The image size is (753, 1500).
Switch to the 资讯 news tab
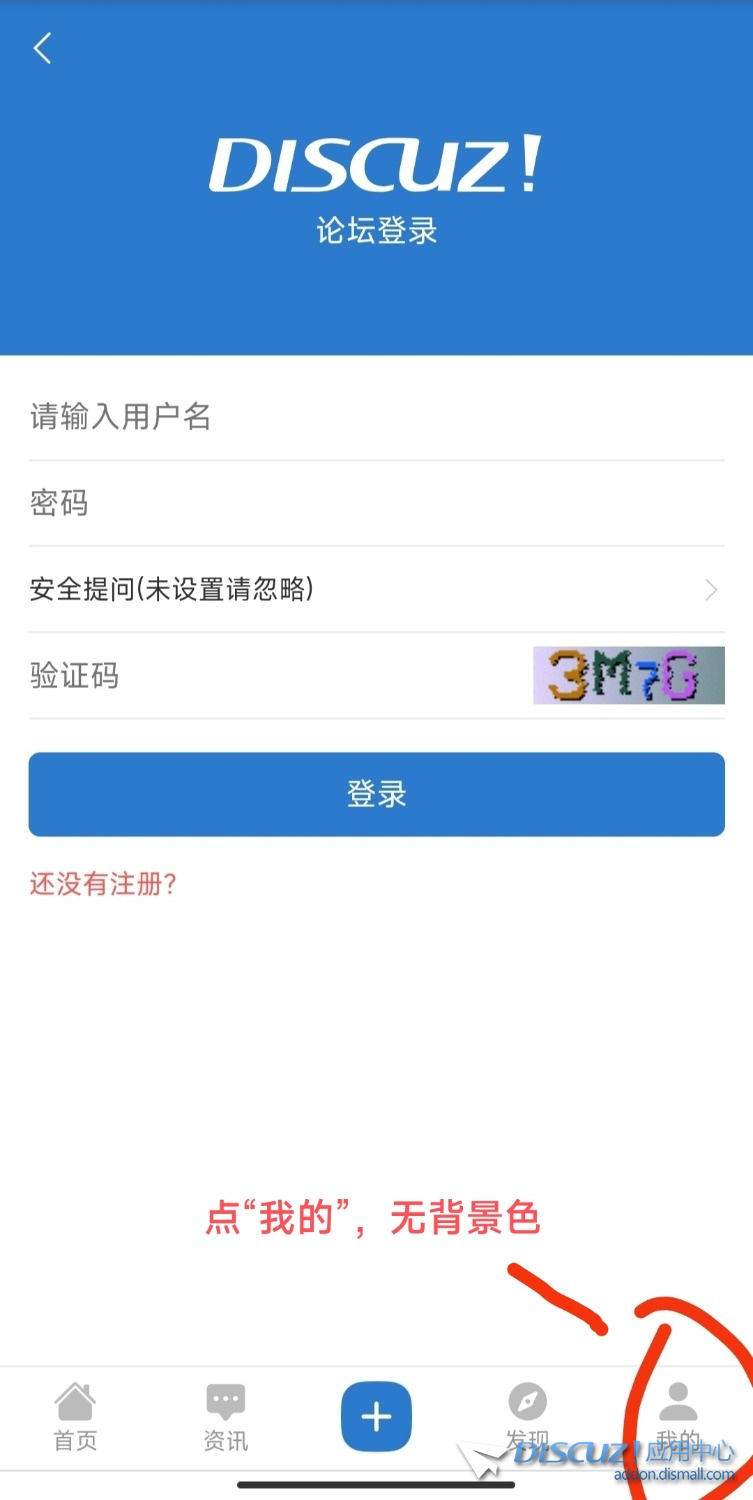pyautogui.click(x=225, y=1417)
